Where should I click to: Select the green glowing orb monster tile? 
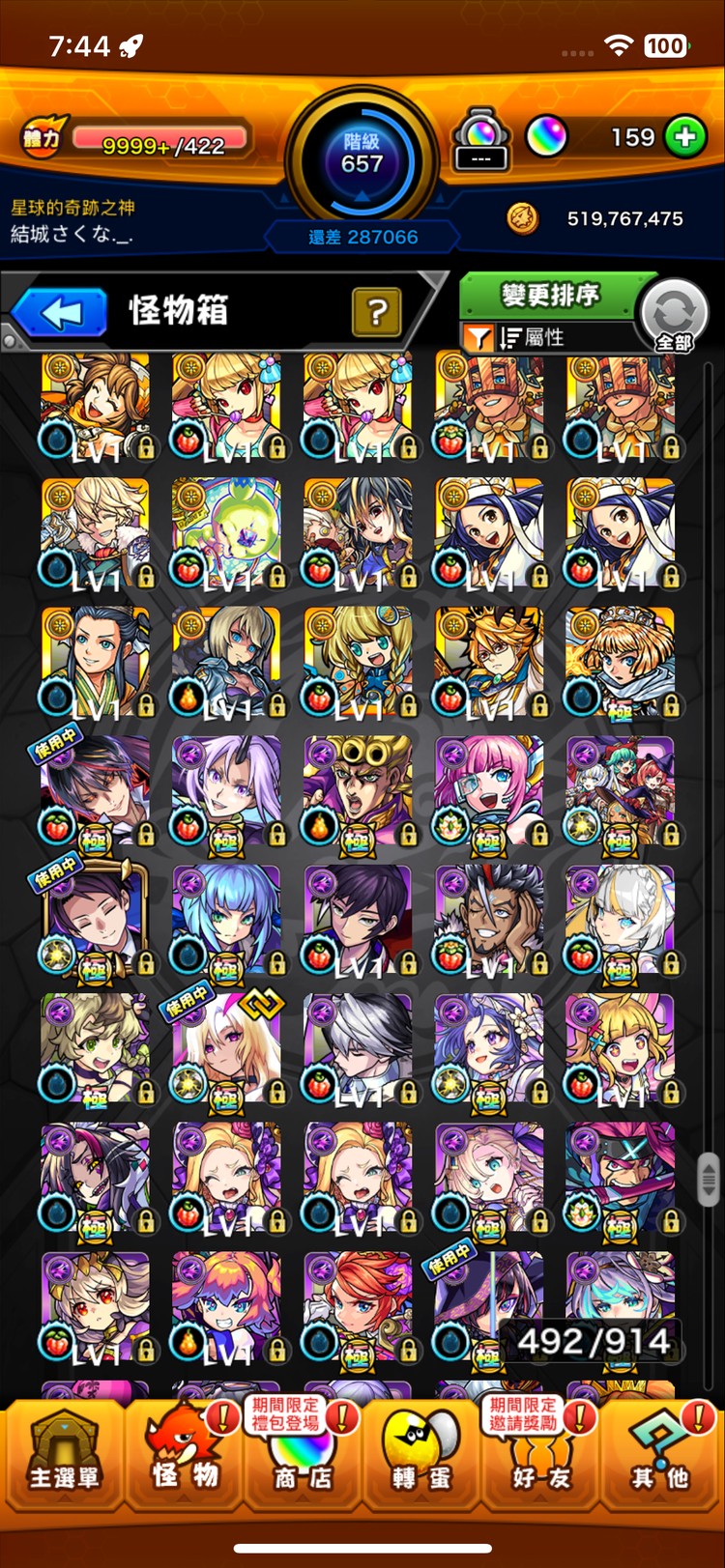(226, 535)
